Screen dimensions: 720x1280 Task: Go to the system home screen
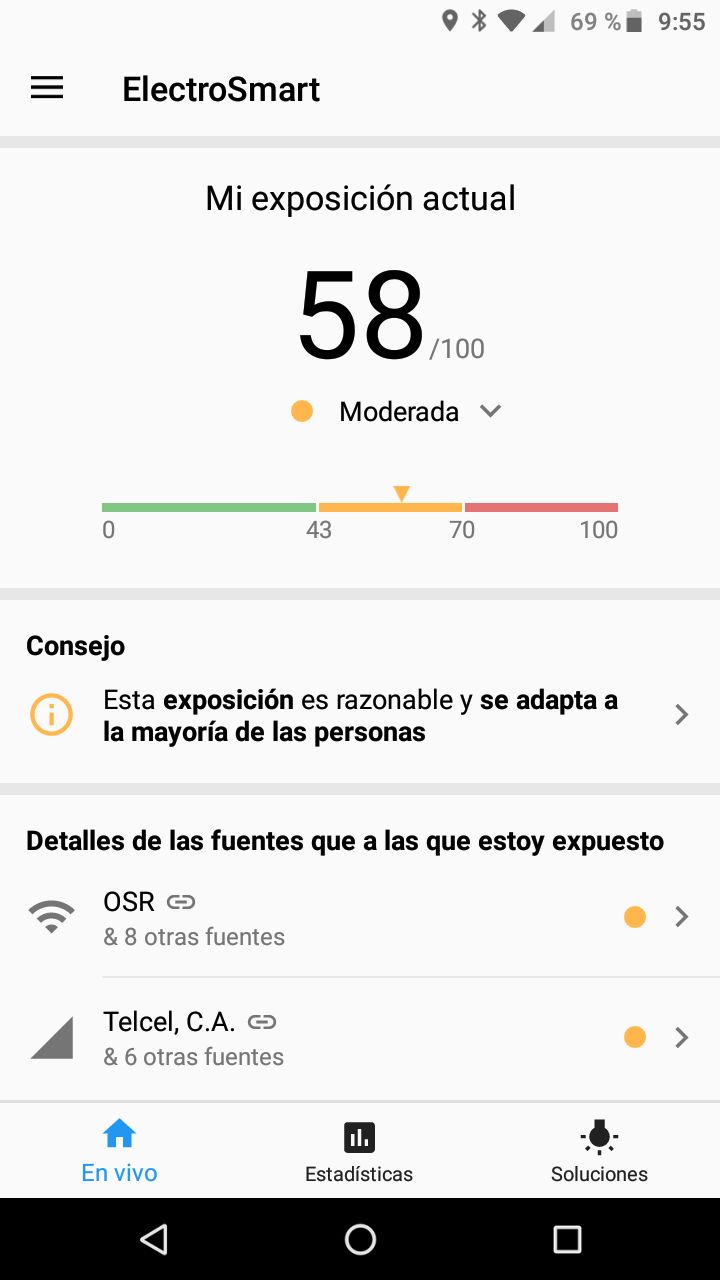[x=360, y=1240]
